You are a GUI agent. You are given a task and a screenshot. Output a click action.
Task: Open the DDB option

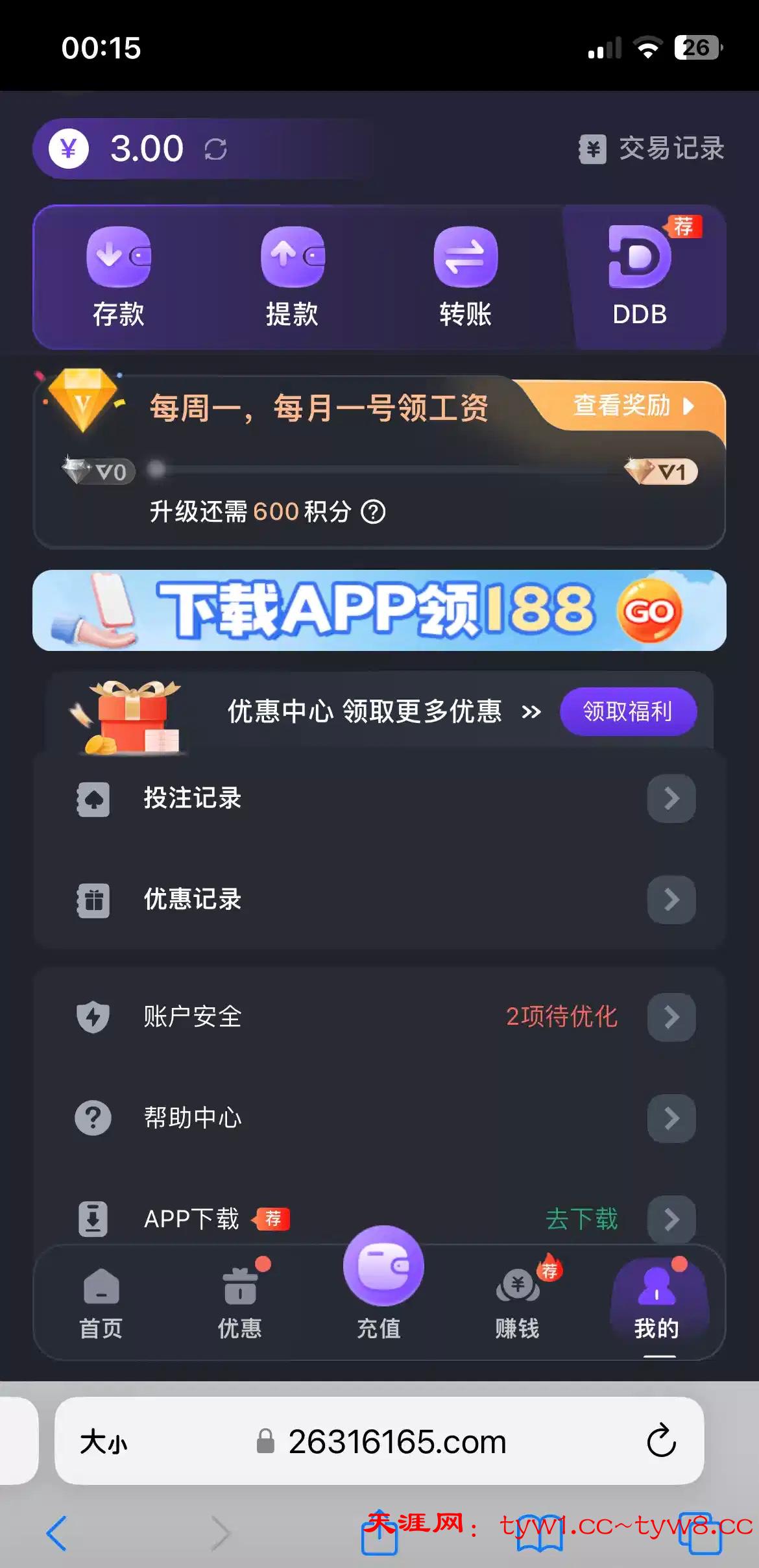(x=640, y=276)
